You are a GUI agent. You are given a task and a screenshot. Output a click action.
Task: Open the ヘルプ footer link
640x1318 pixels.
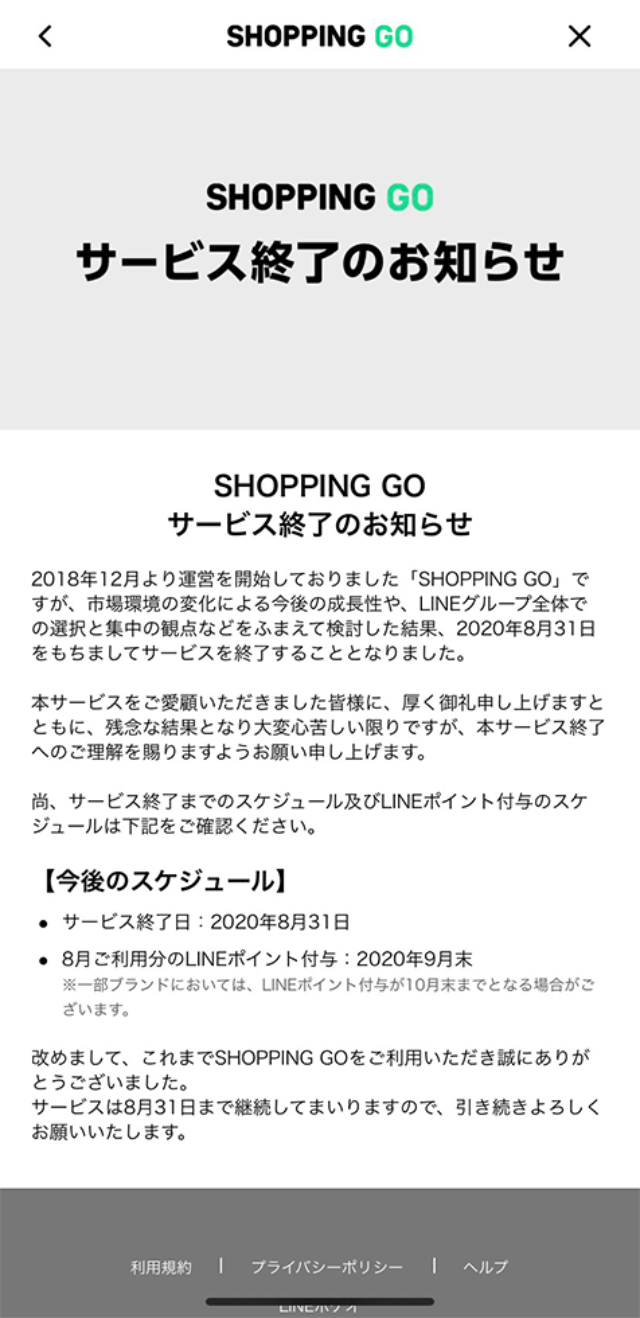(x=485, y=1267)
